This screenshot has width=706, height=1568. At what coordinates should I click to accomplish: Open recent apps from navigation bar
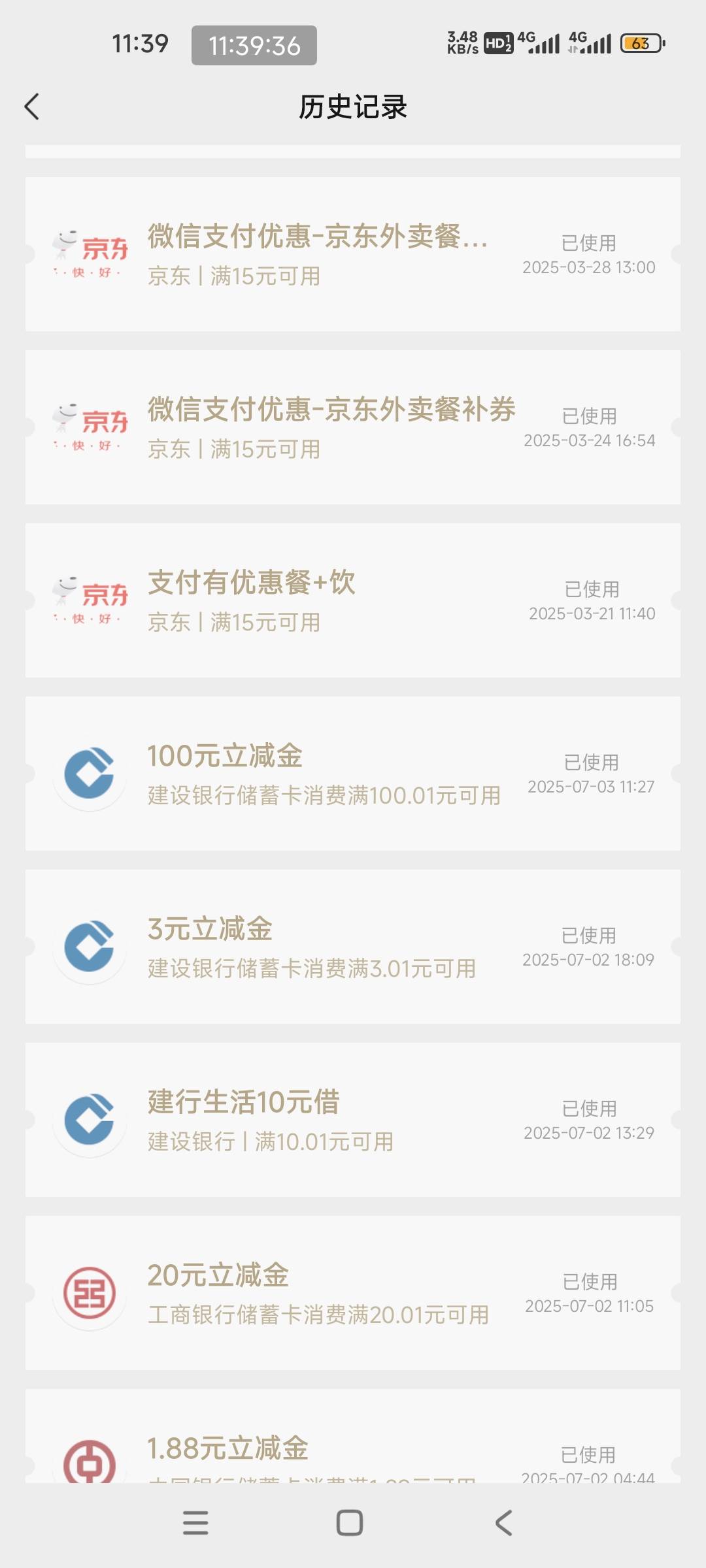(x=195, y=1523)
